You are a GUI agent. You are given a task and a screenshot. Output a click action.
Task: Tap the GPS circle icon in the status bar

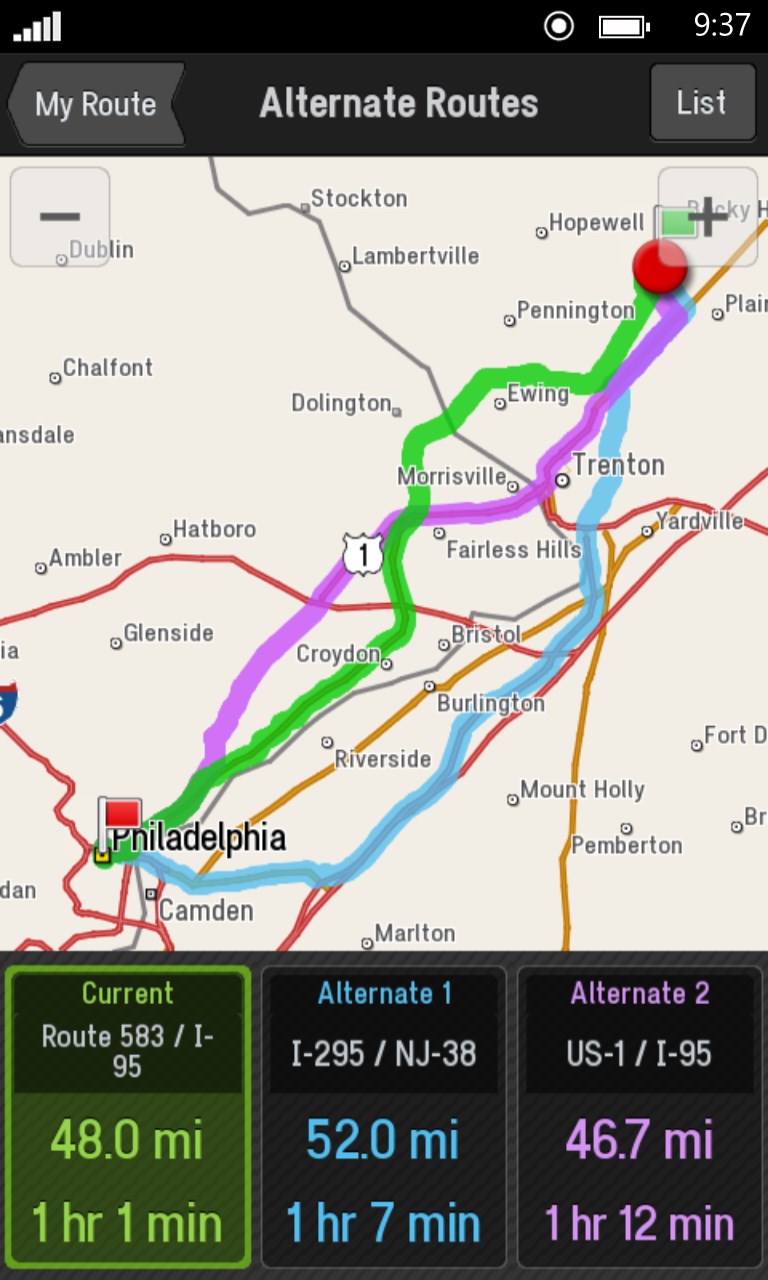(558, 27)
